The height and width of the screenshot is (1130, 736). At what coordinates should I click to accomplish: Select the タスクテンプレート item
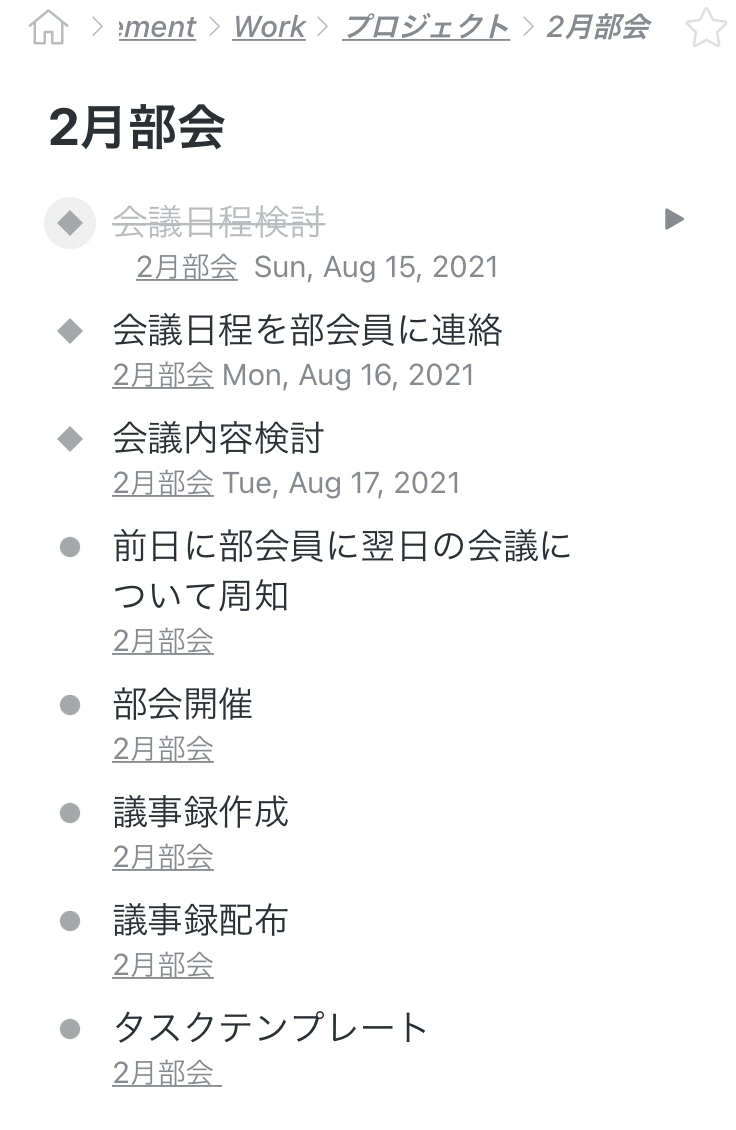click(x=270, y=1027)
